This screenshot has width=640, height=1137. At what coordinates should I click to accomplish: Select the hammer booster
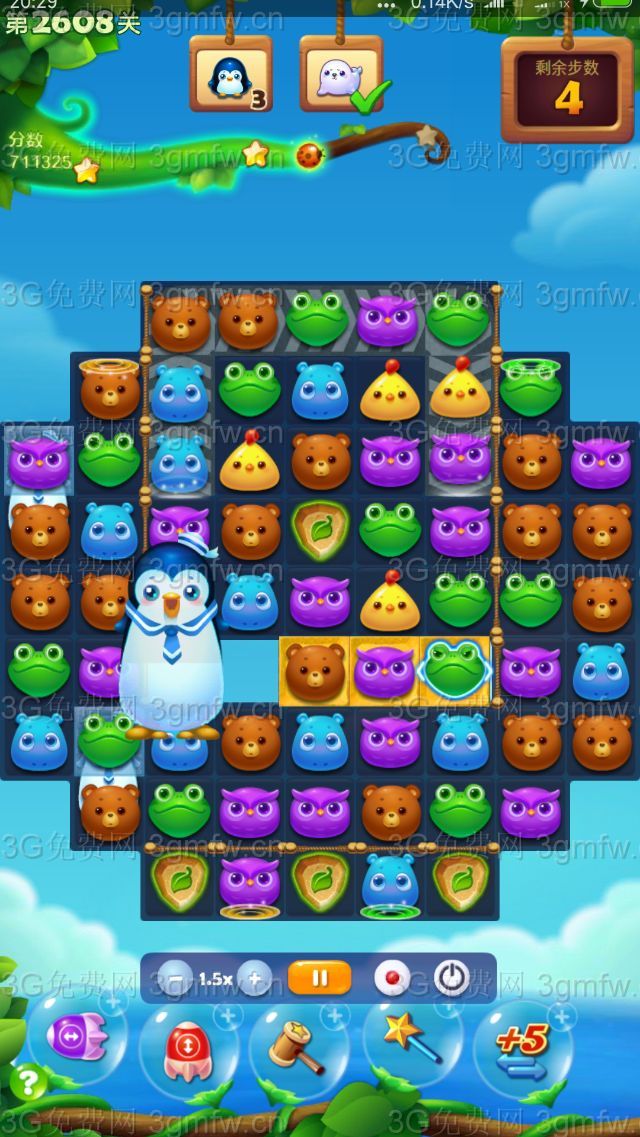[x=297, y=1047]
